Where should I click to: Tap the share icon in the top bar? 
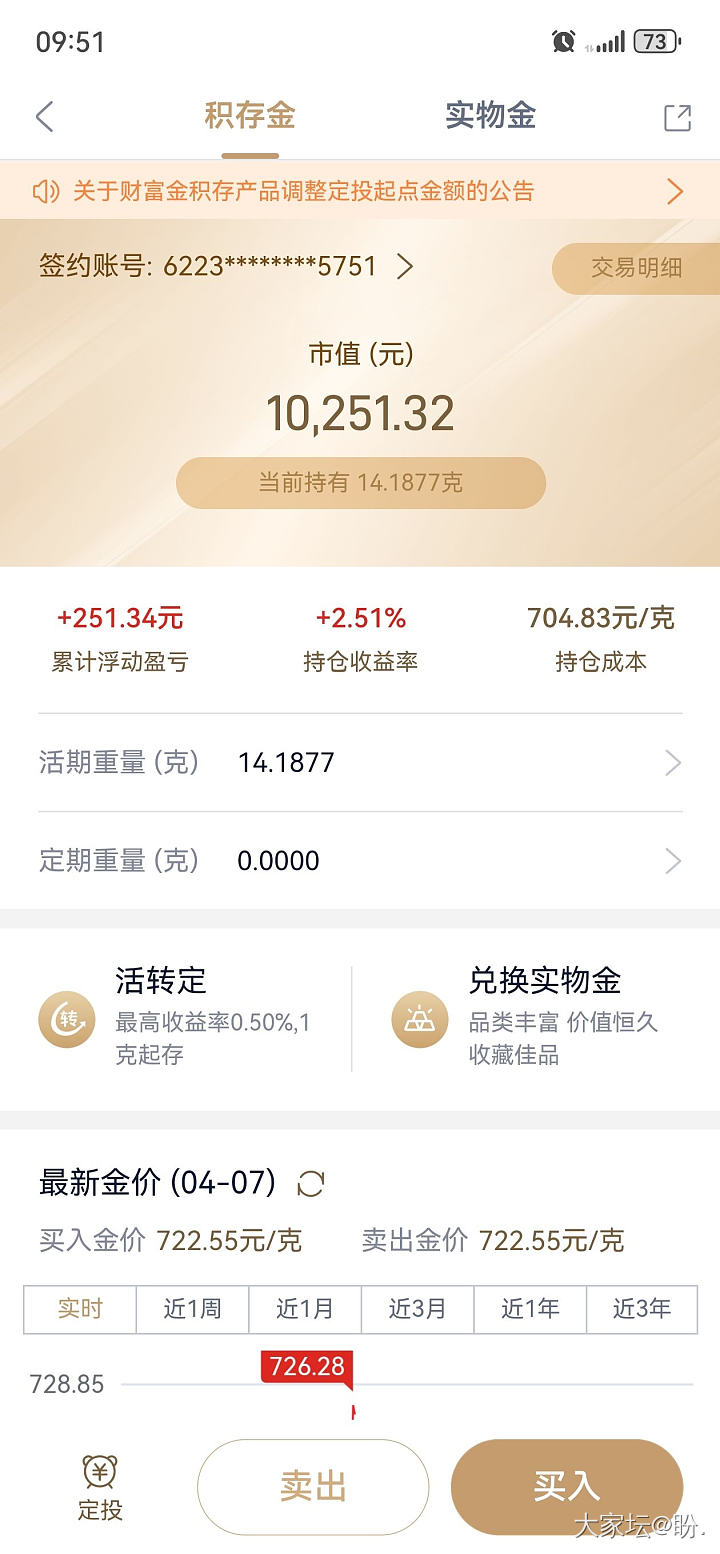[x=677, y=118]
